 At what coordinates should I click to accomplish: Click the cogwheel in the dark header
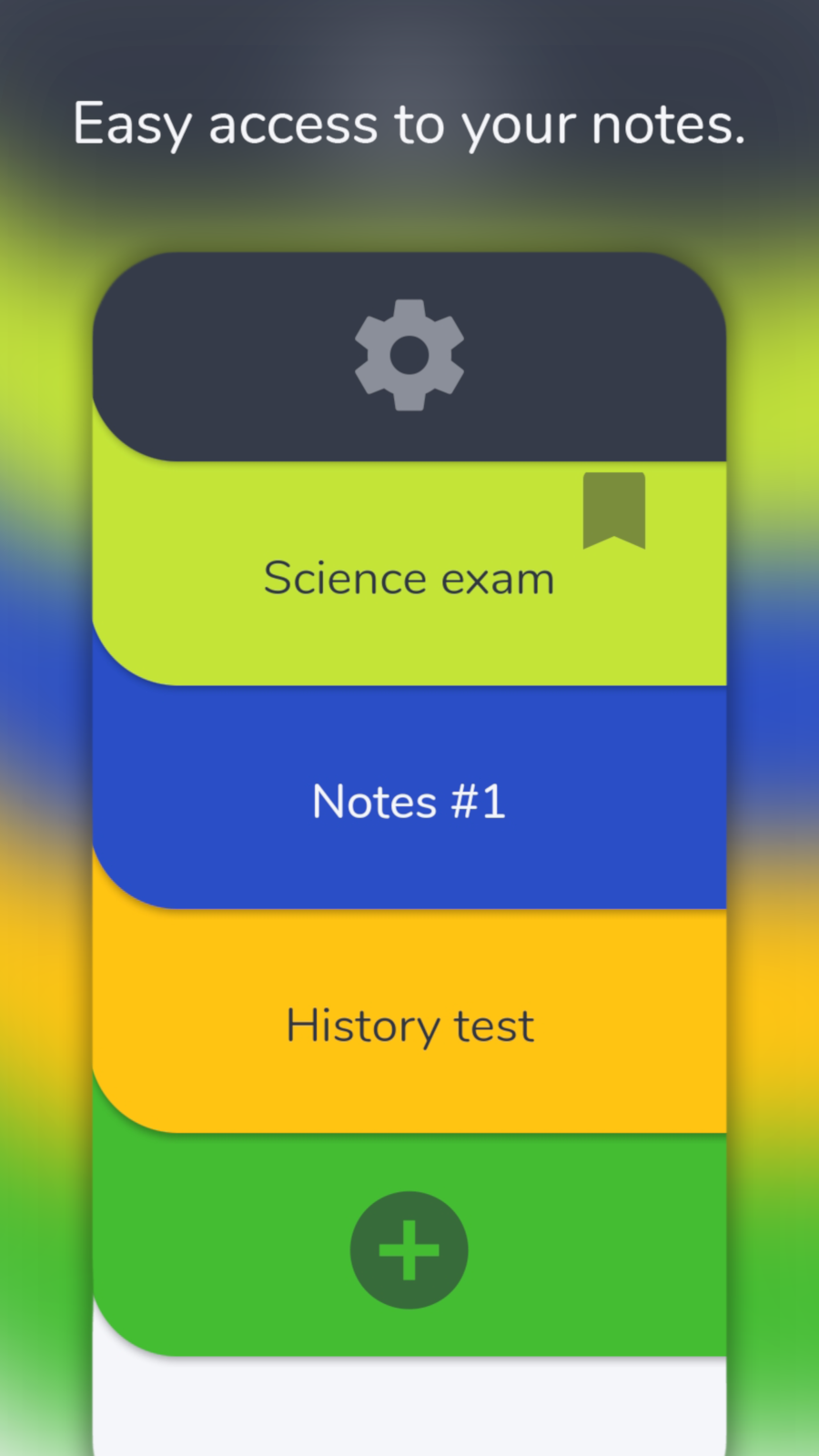[409, 355]
